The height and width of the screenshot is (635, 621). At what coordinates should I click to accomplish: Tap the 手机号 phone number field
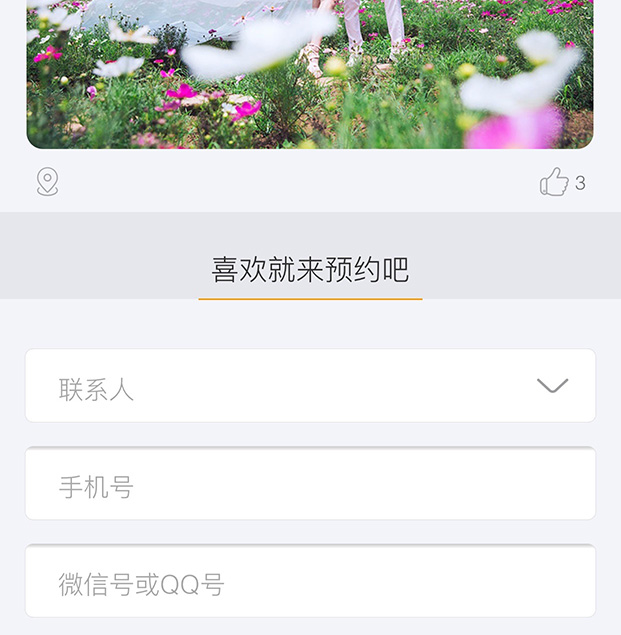310,486
